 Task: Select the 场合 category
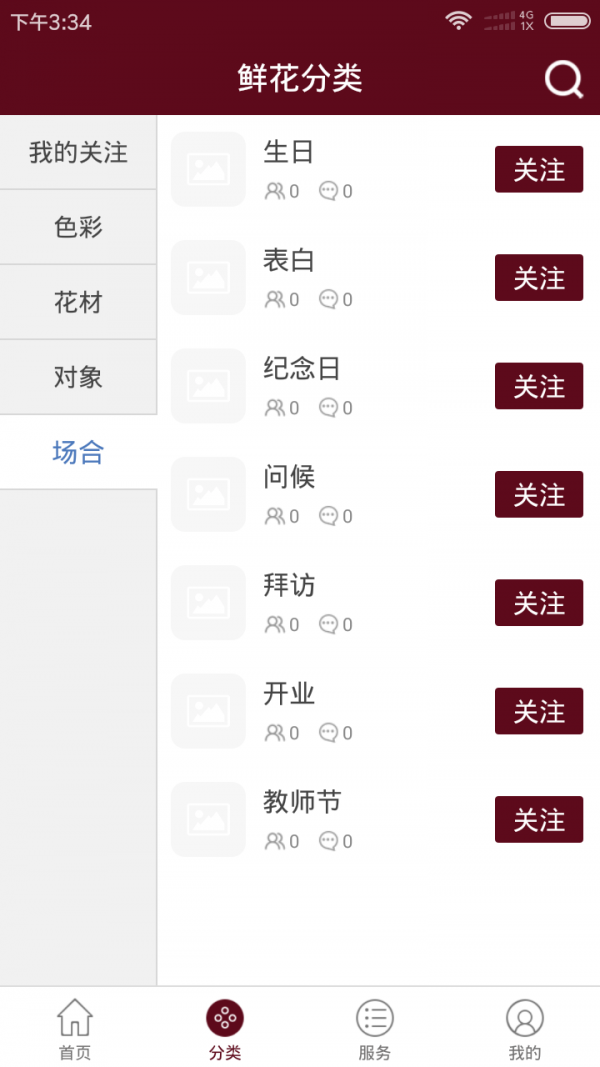pos(78,453)
